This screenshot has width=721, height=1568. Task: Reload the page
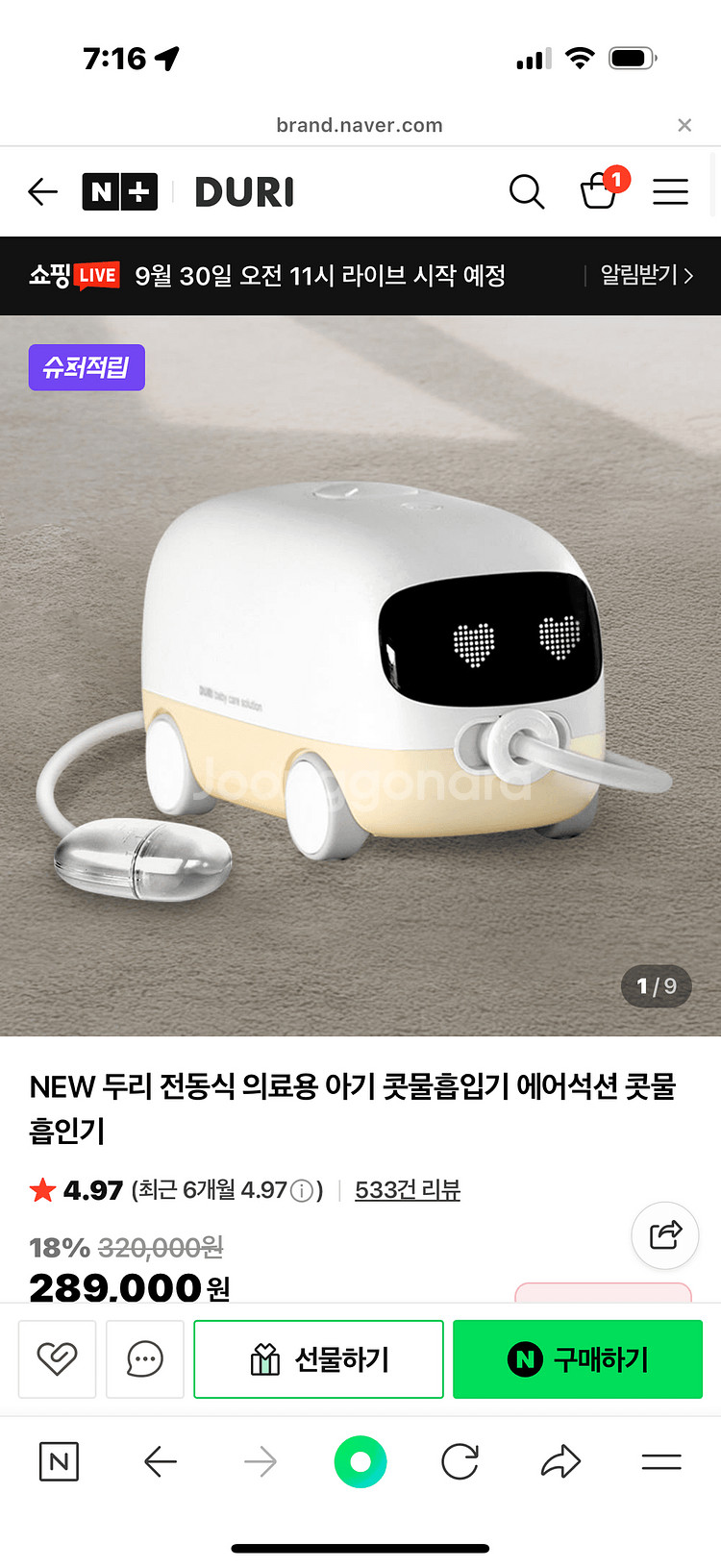pos(460,1462)
